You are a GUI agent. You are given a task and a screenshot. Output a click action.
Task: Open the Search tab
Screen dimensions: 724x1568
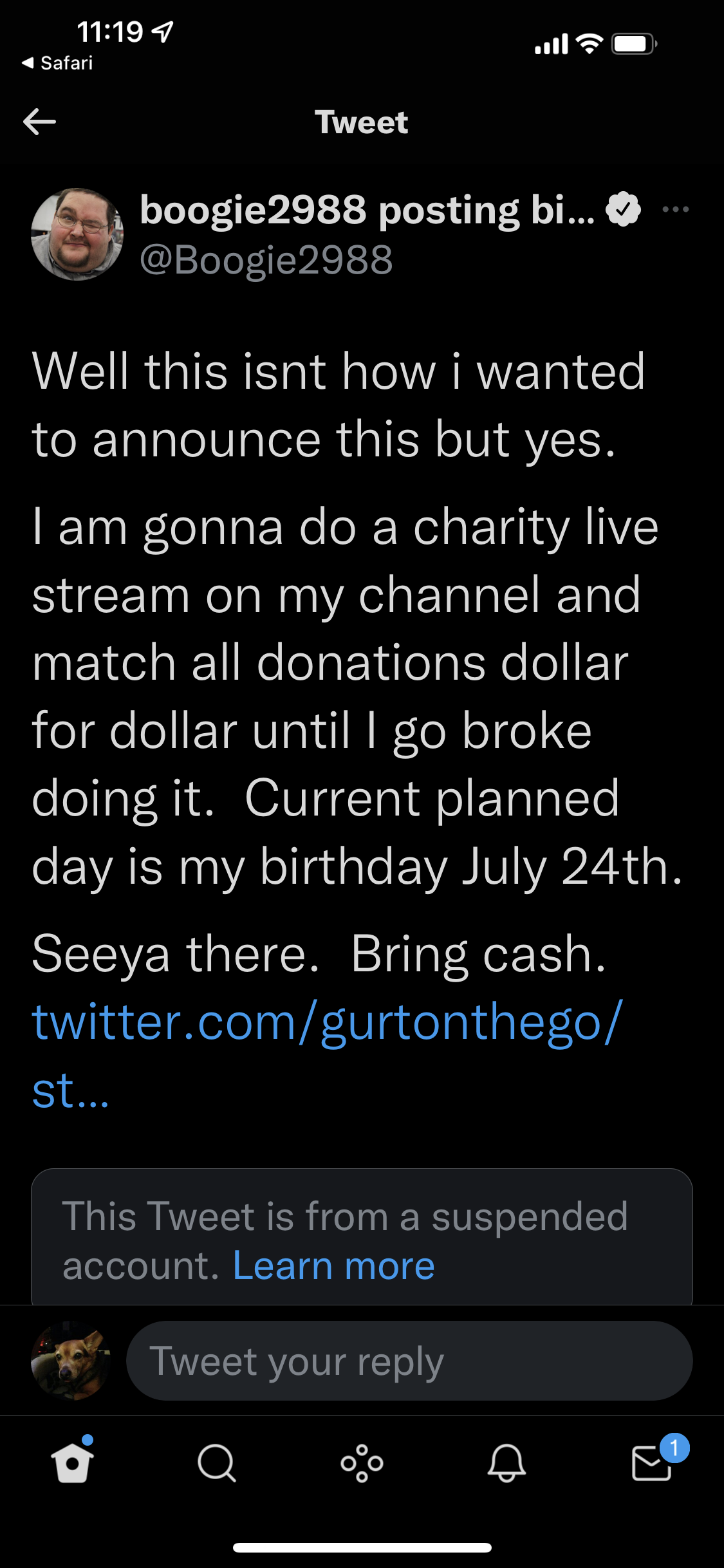(217, 1463)
